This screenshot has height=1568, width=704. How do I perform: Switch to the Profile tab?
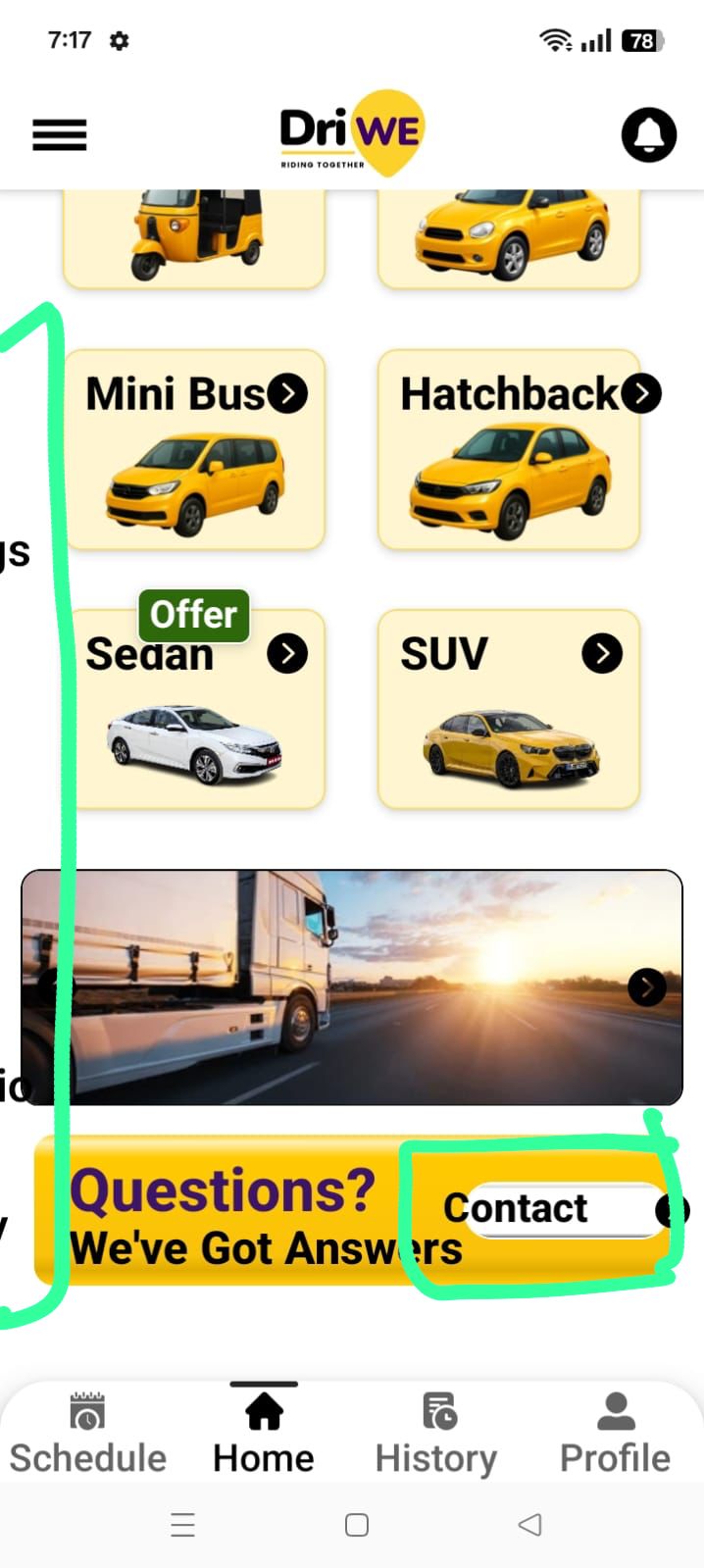point(615,1433)
